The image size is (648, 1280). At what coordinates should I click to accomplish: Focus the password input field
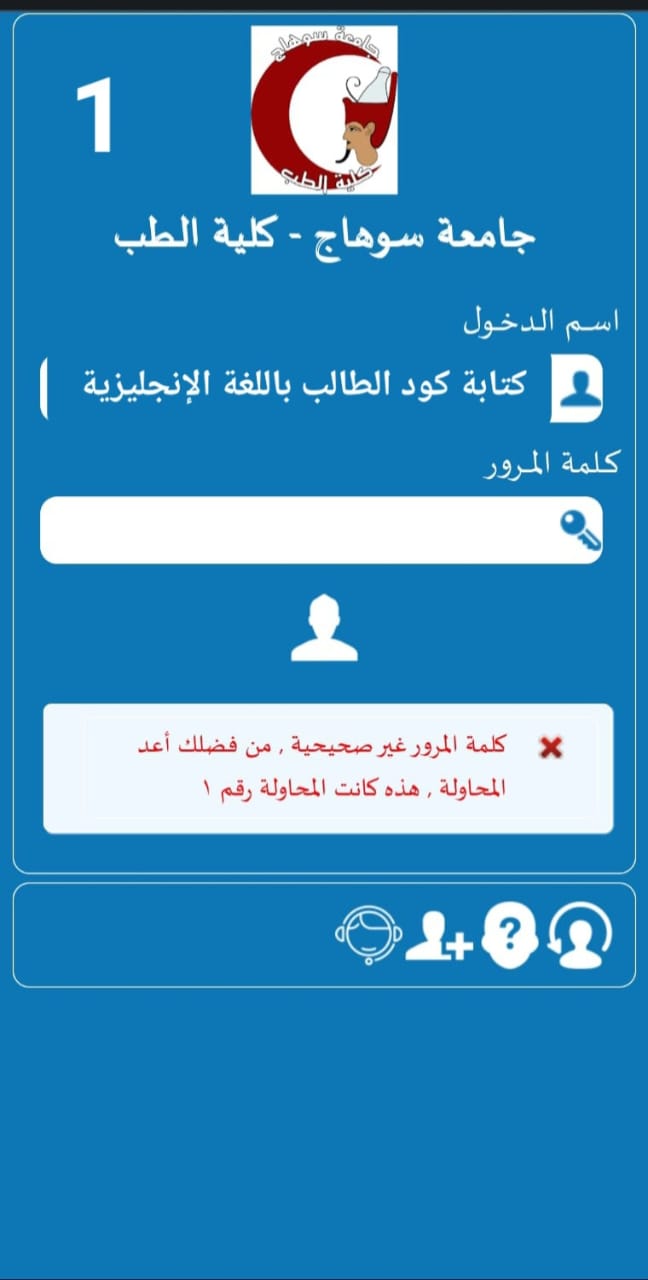[300, 530]
